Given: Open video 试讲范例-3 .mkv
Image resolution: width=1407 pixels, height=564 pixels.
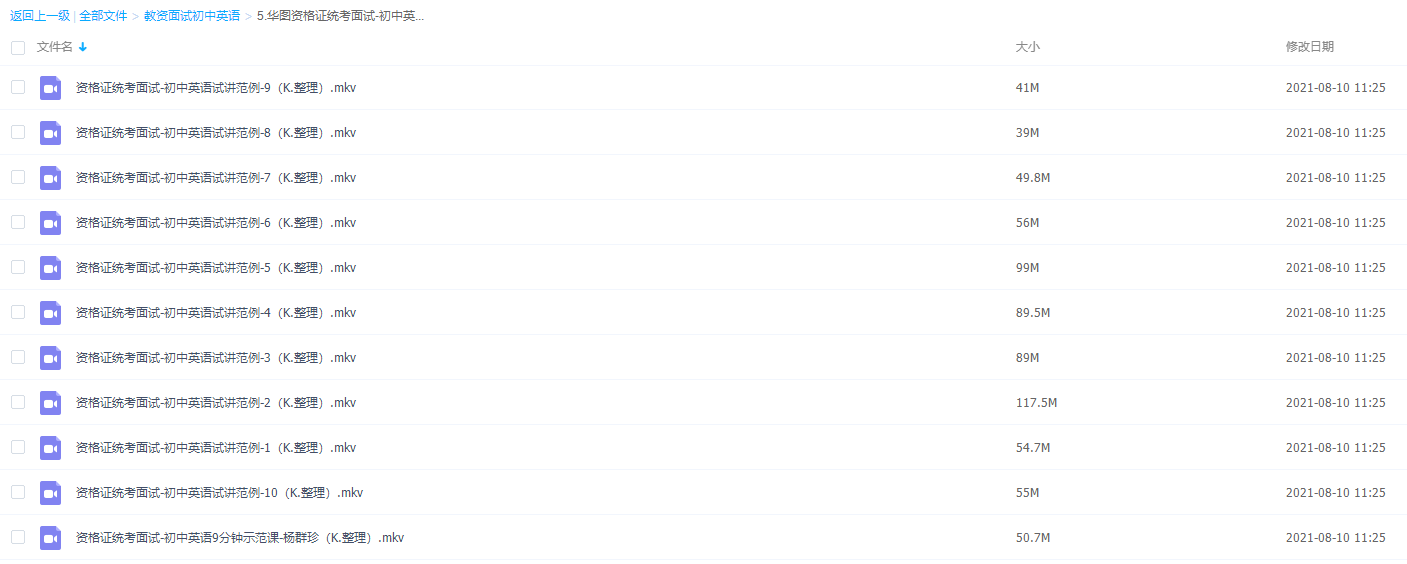Looking at the screenshot, I should (x=215, y=358).
